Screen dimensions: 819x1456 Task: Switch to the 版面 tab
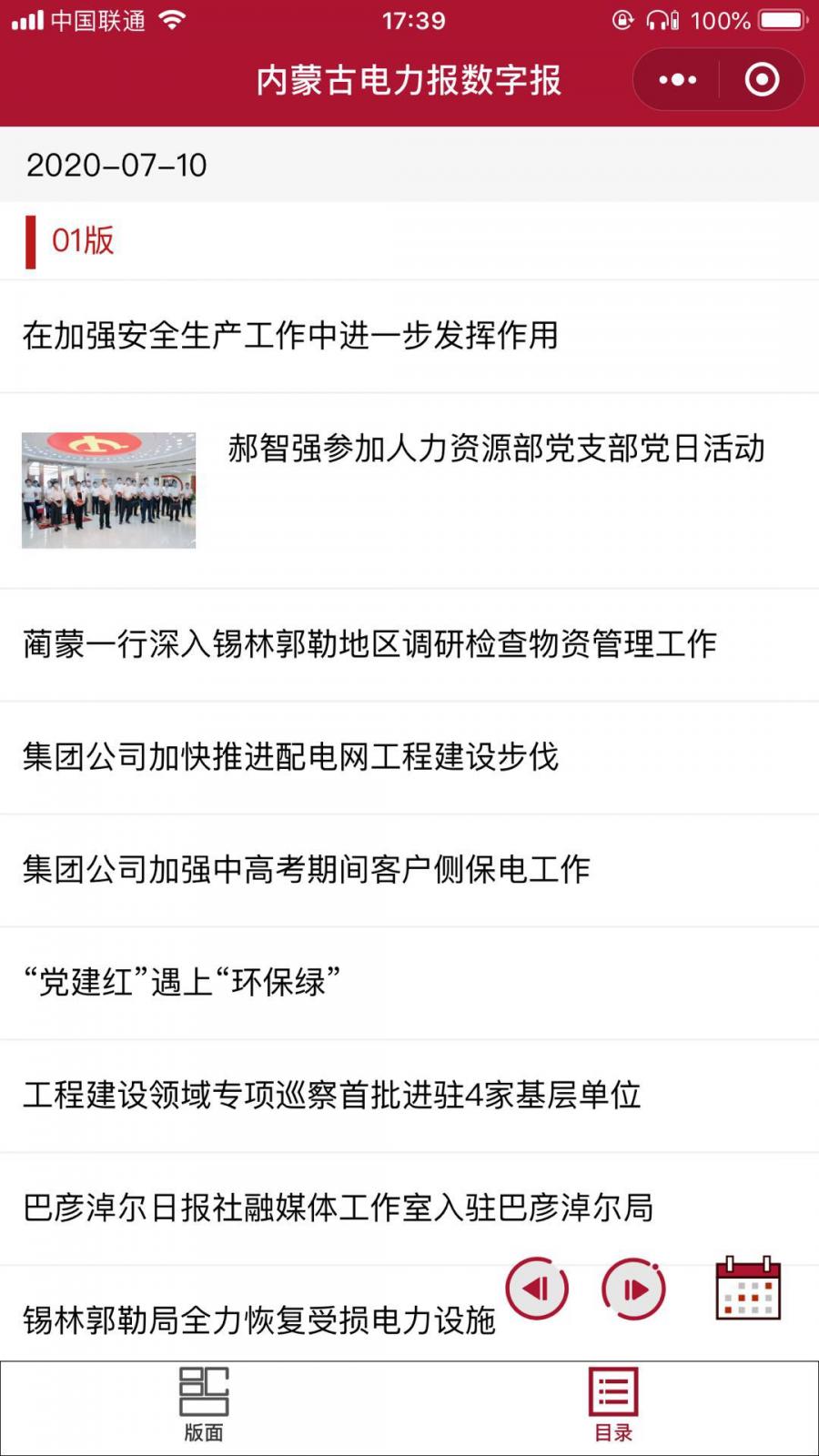pyautogui.click(x=204, y=1406)
